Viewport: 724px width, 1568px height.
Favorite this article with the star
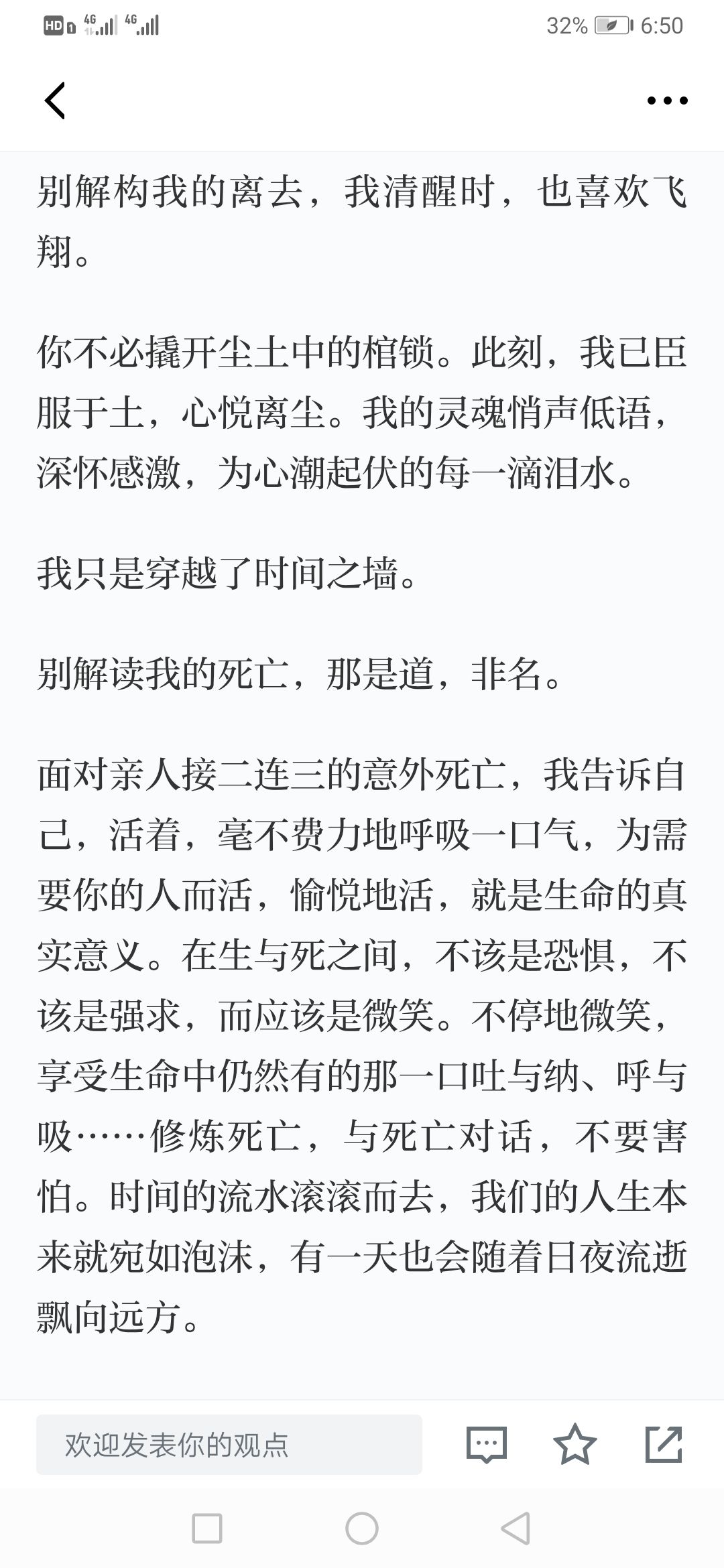575,1444
